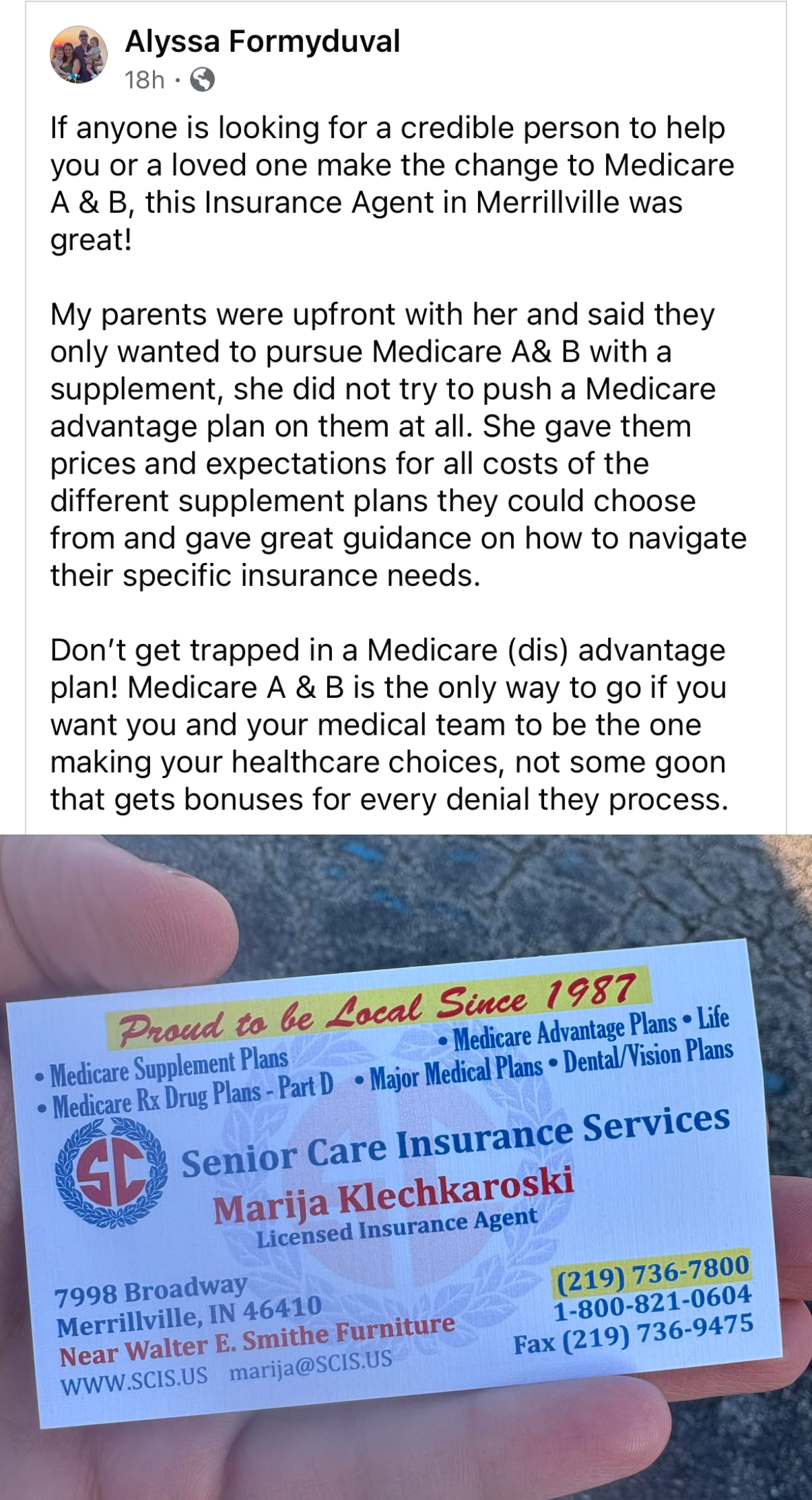
Task: Open the business card photo
Action: coord(406,1165)
